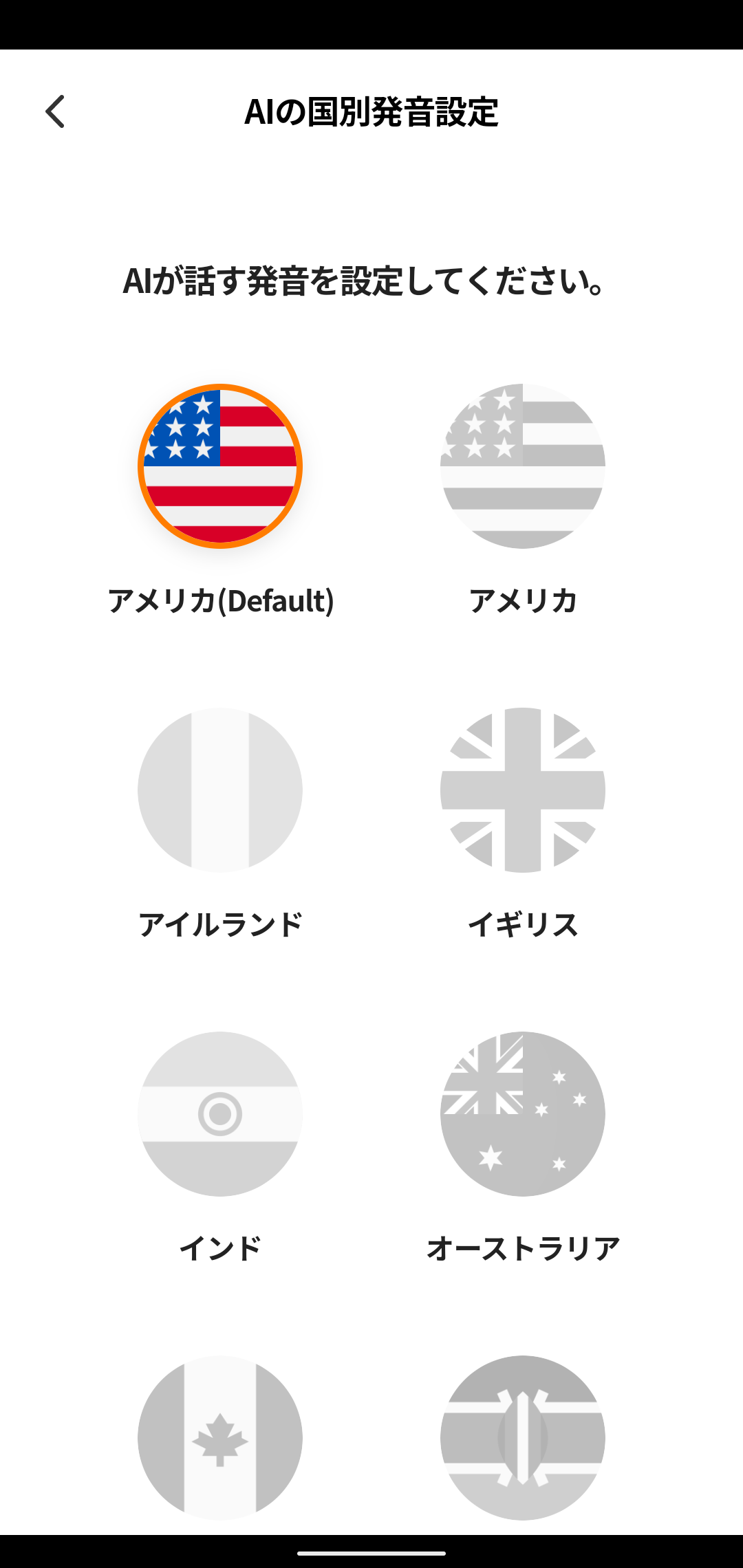
Task: Choose the オーストラリア accent
Action: [x=523, y=1114]
